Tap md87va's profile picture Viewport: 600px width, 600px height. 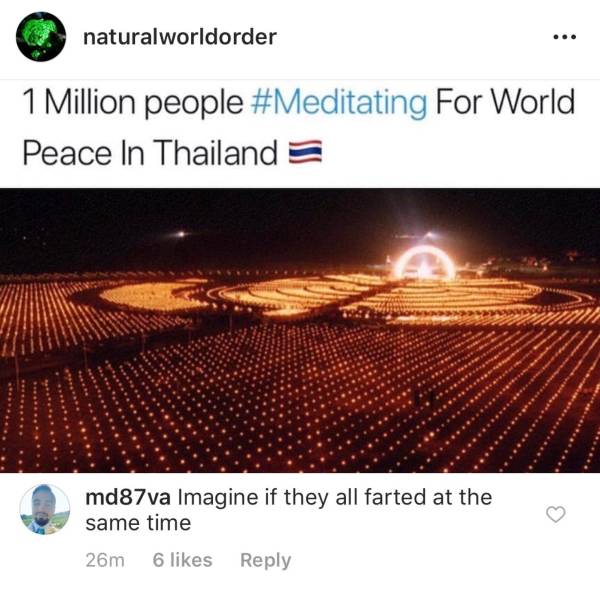[x=45, y=509]
